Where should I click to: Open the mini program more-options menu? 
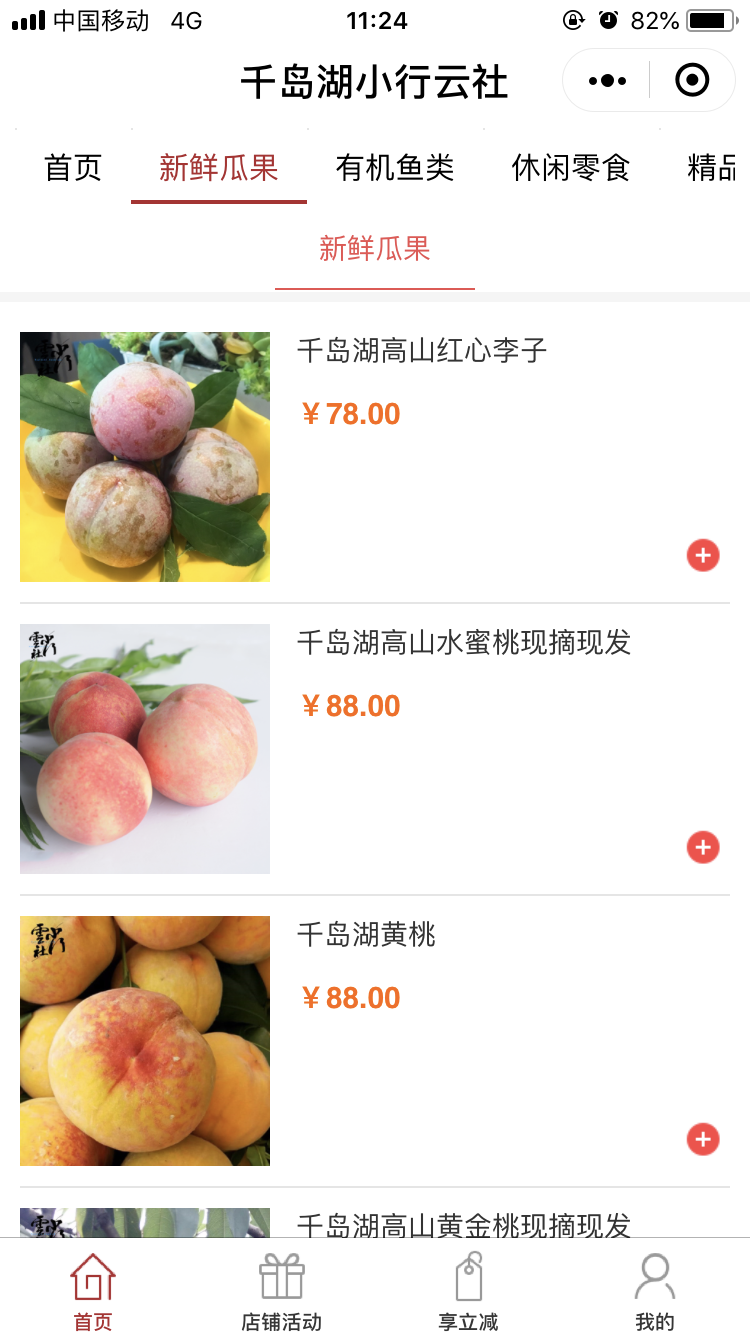[607, 80]
